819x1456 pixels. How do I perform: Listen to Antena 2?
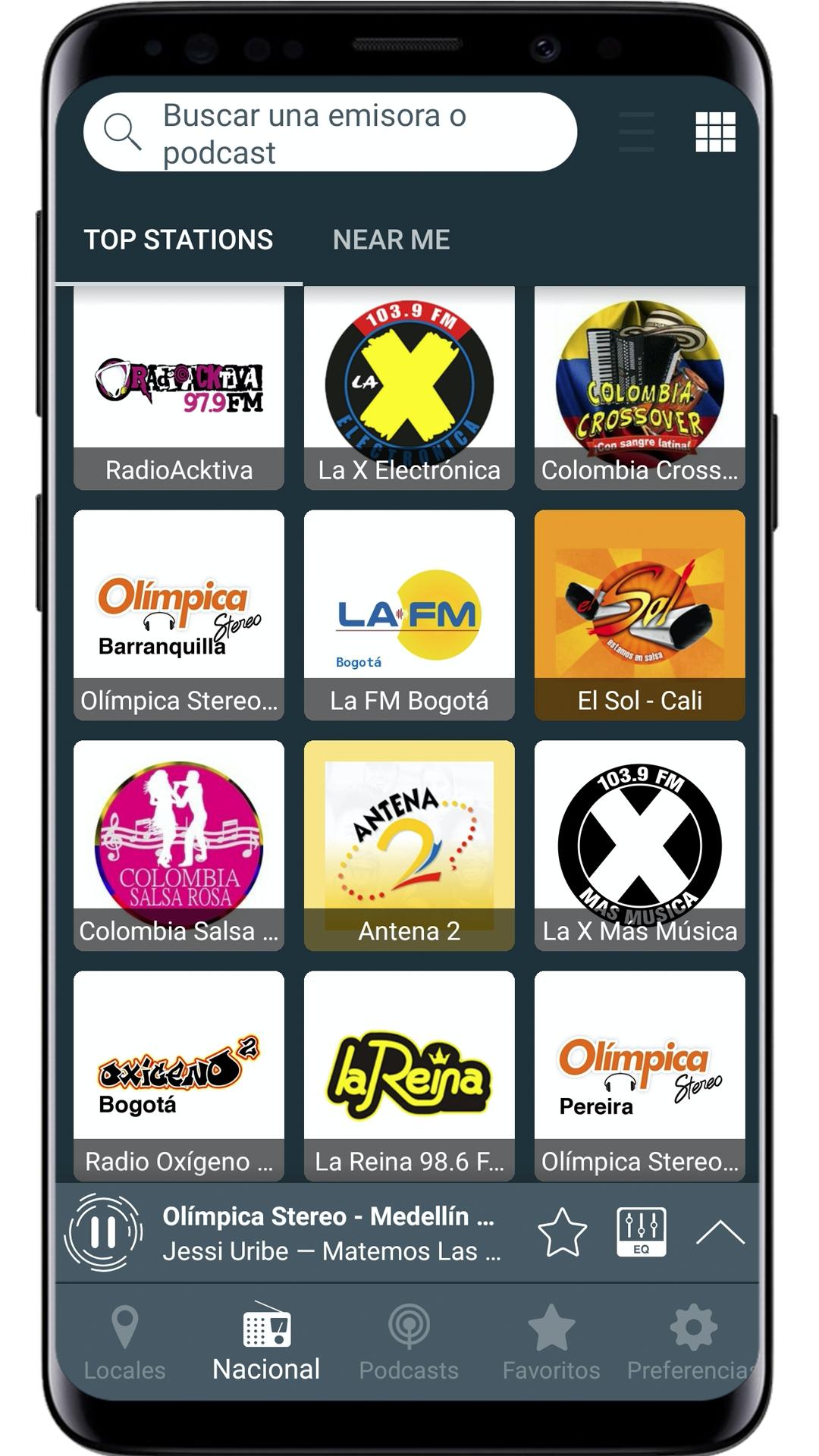[409, 846]
